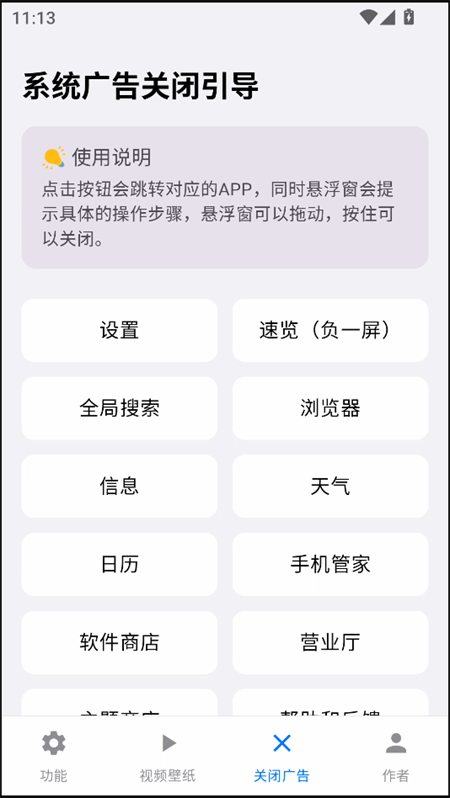Viewport: 450px width, 798px height.
Task: Open the 浏览器 guide button
Action: pos(330,408)
